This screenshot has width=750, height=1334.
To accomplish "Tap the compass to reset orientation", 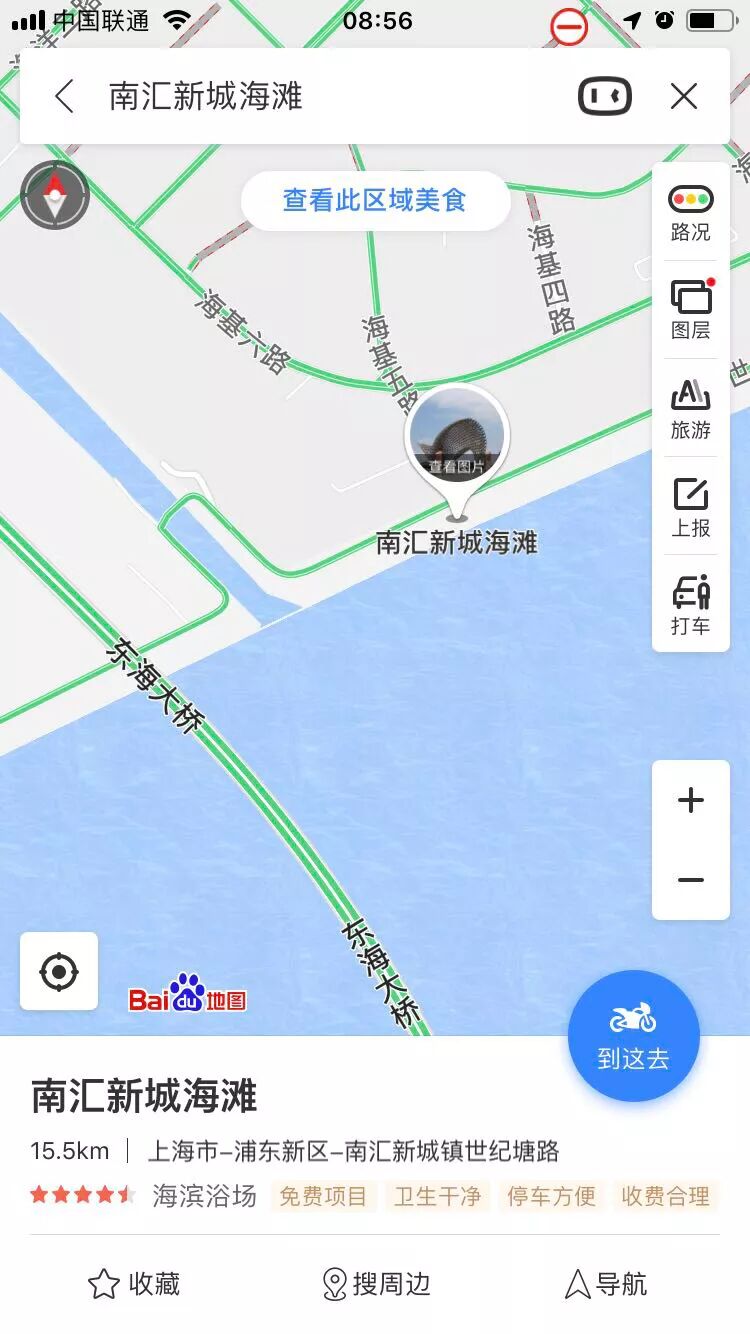I will pos(55,195).
